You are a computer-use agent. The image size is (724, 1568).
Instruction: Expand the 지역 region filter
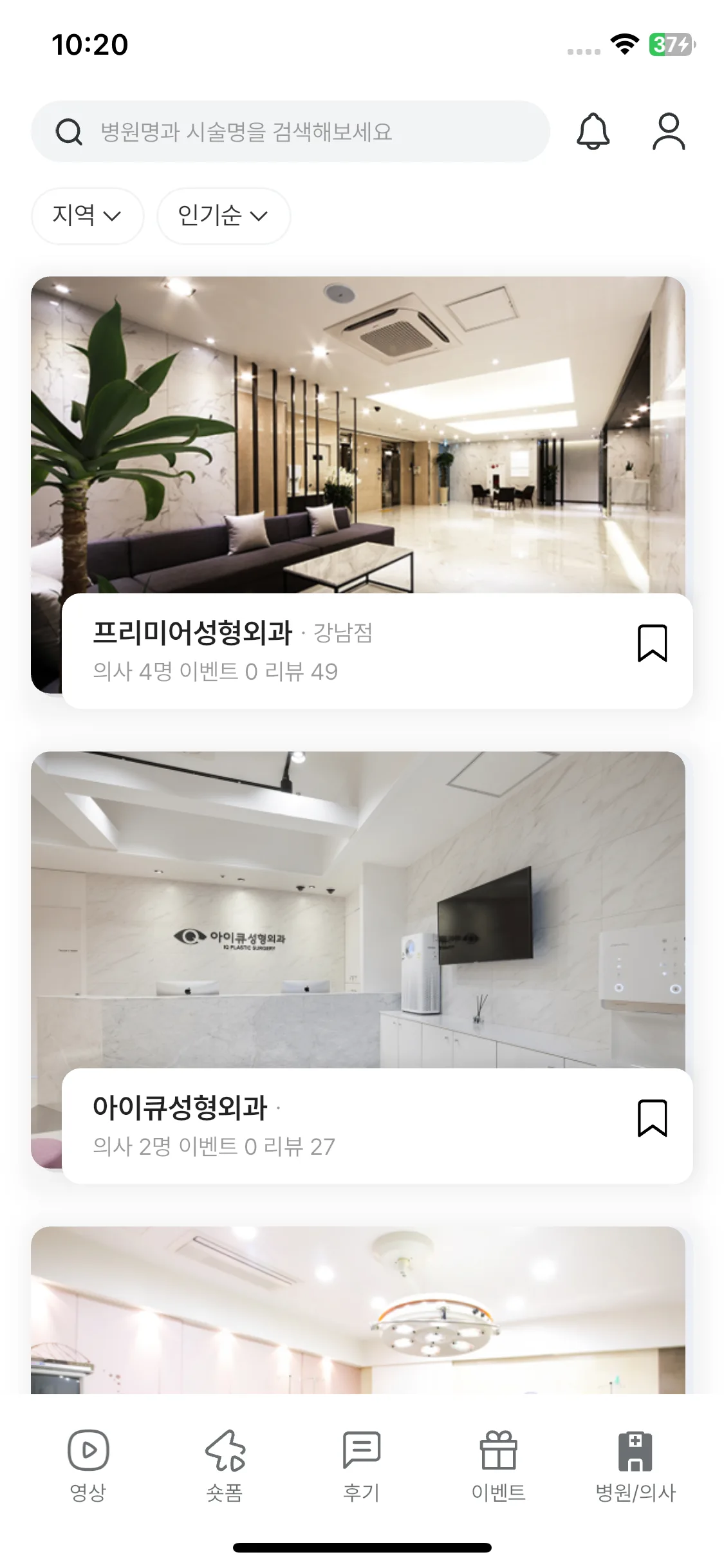pos(87,216)
